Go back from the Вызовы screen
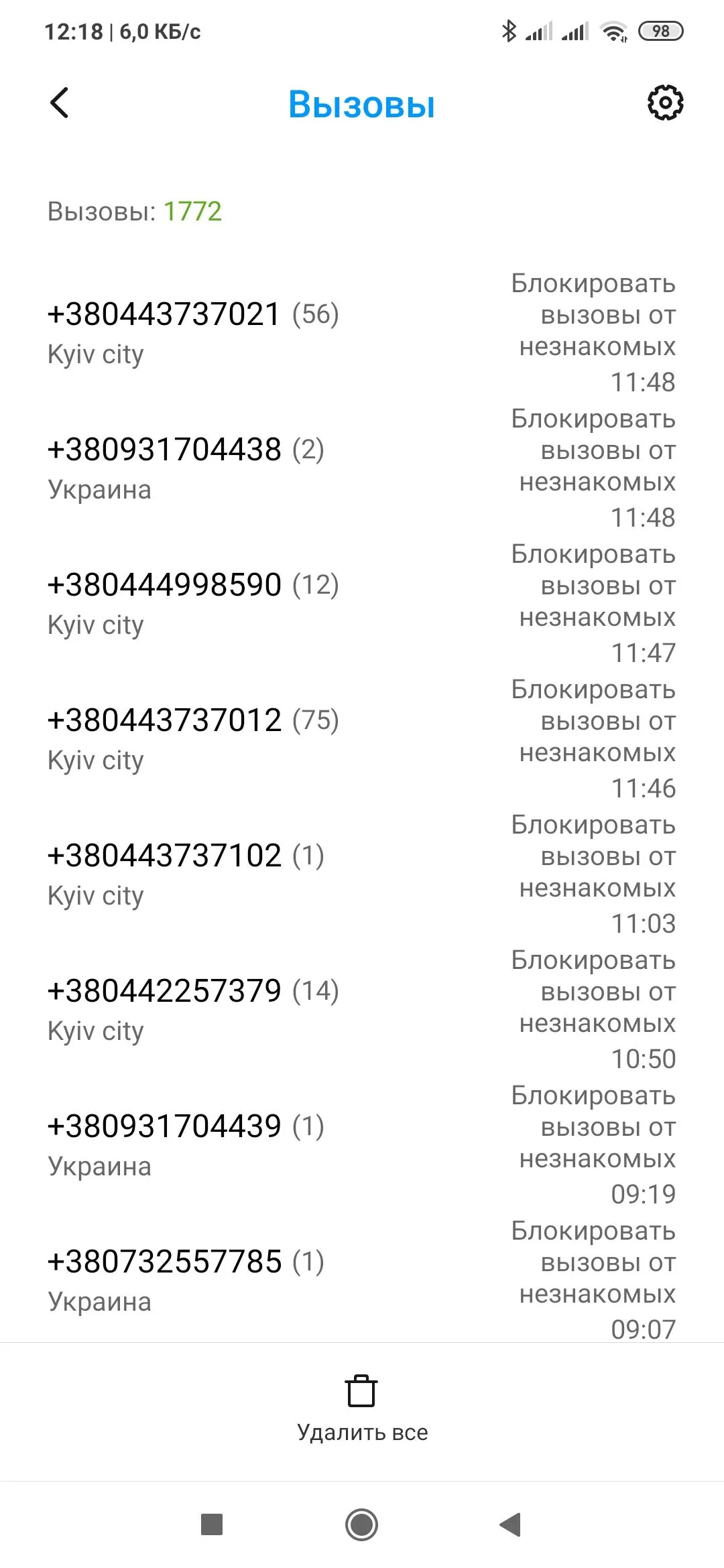This screenshot has height=1568, width=724. 60,103
